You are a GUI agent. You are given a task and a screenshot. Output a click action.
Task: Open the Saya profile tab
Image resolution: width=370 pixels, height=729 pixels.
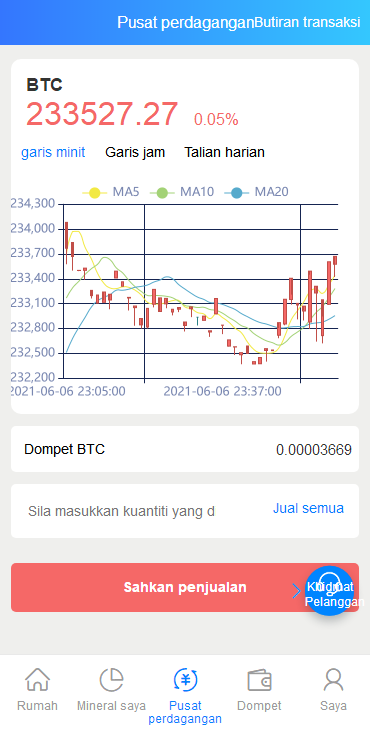click(333, 690)
